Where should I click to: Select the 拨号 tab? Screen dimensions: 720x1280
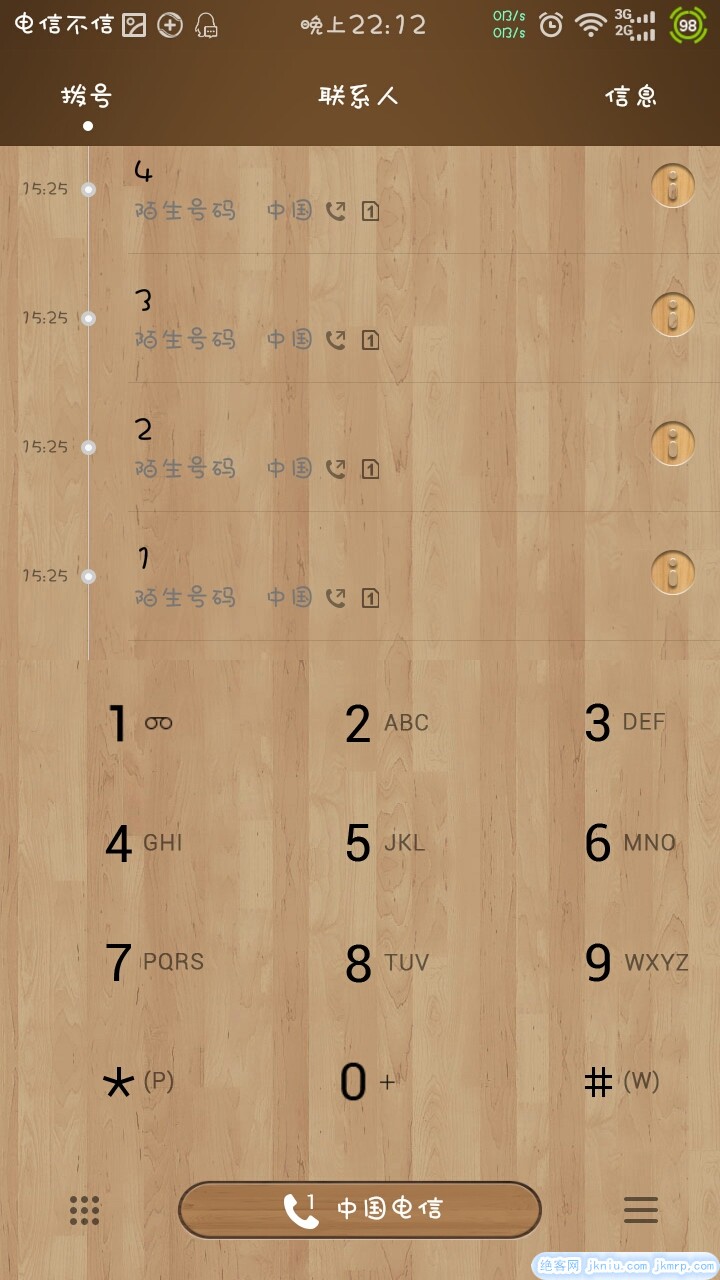tap(87, 96)
